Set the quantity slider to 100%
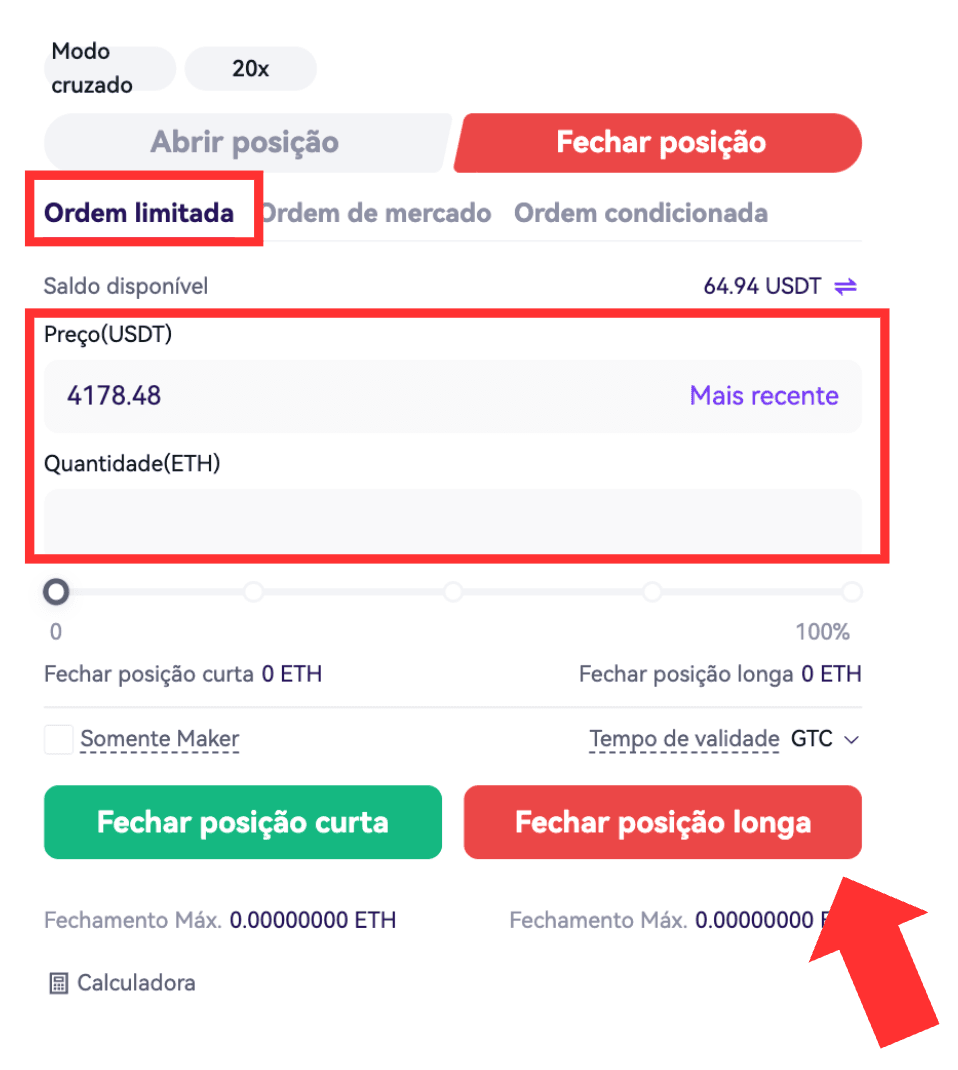 (851, 592)
